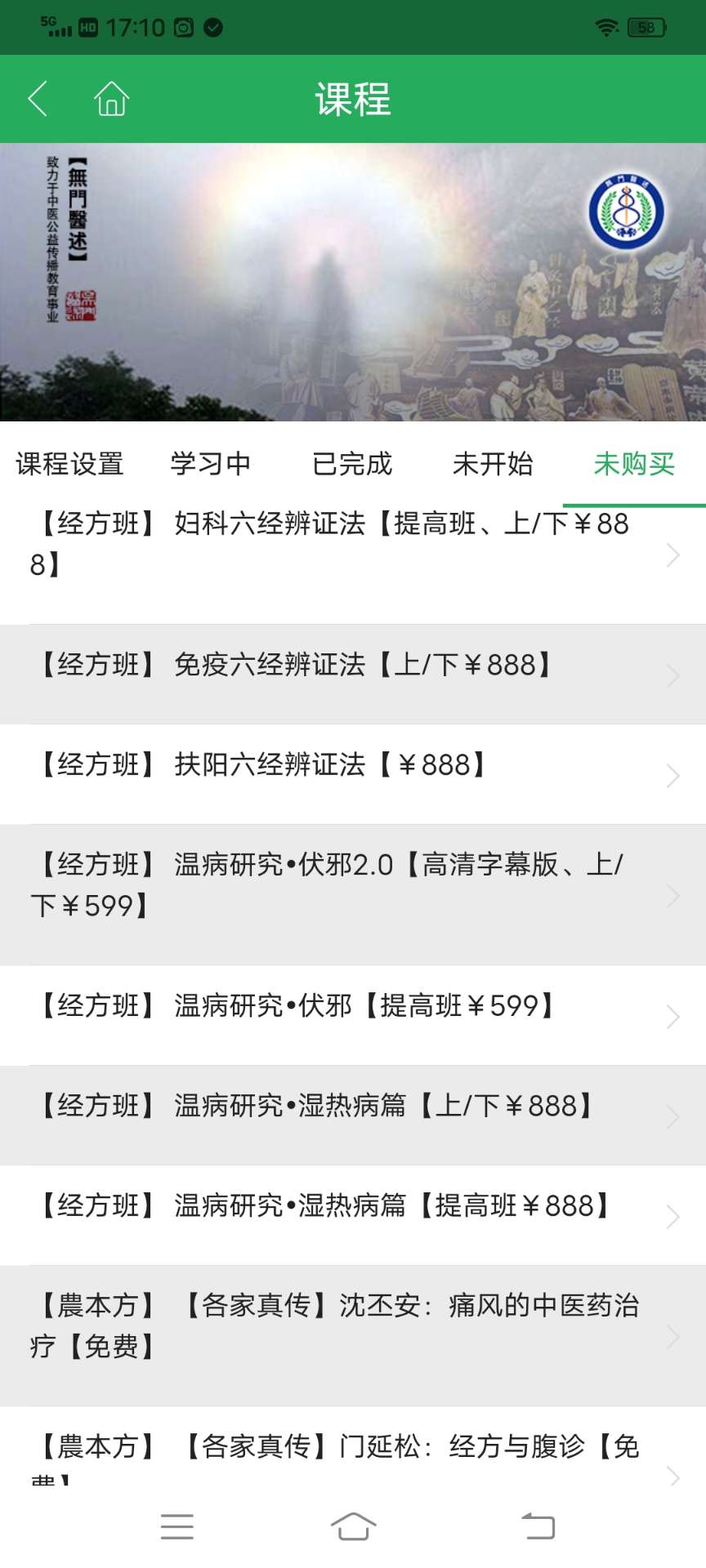
Task: Open 湿热病篇 提高班 ¥888 course
Action: [353, 1215]
